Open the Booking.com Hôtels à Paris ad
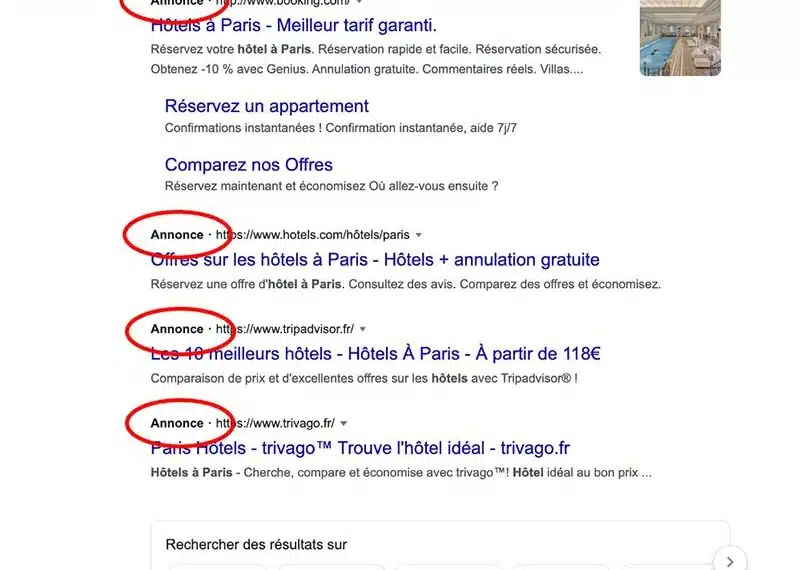The width and height of the screenshot is (800, 570). [293, 25]
